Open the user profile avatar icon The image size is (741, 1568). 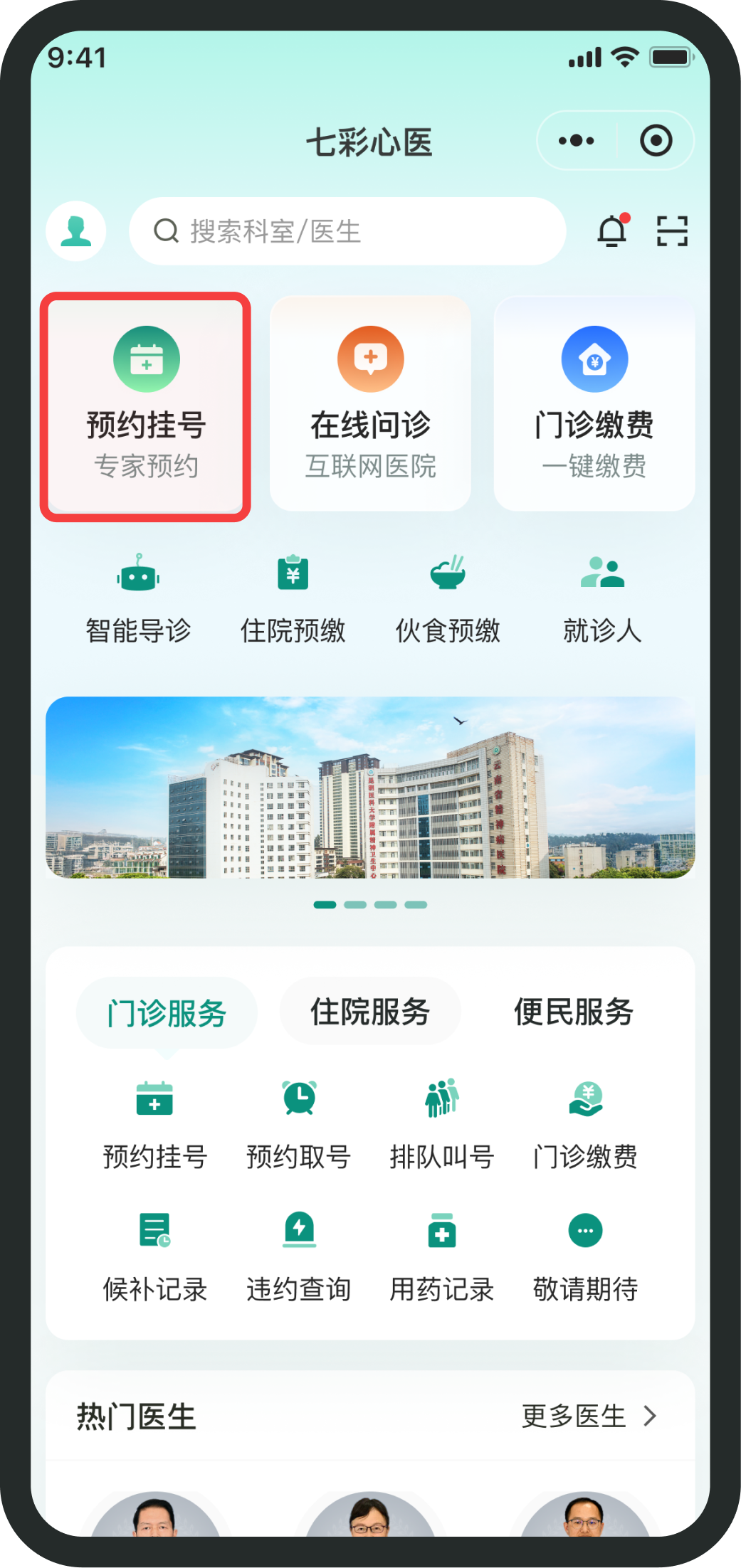coord(76,231)
